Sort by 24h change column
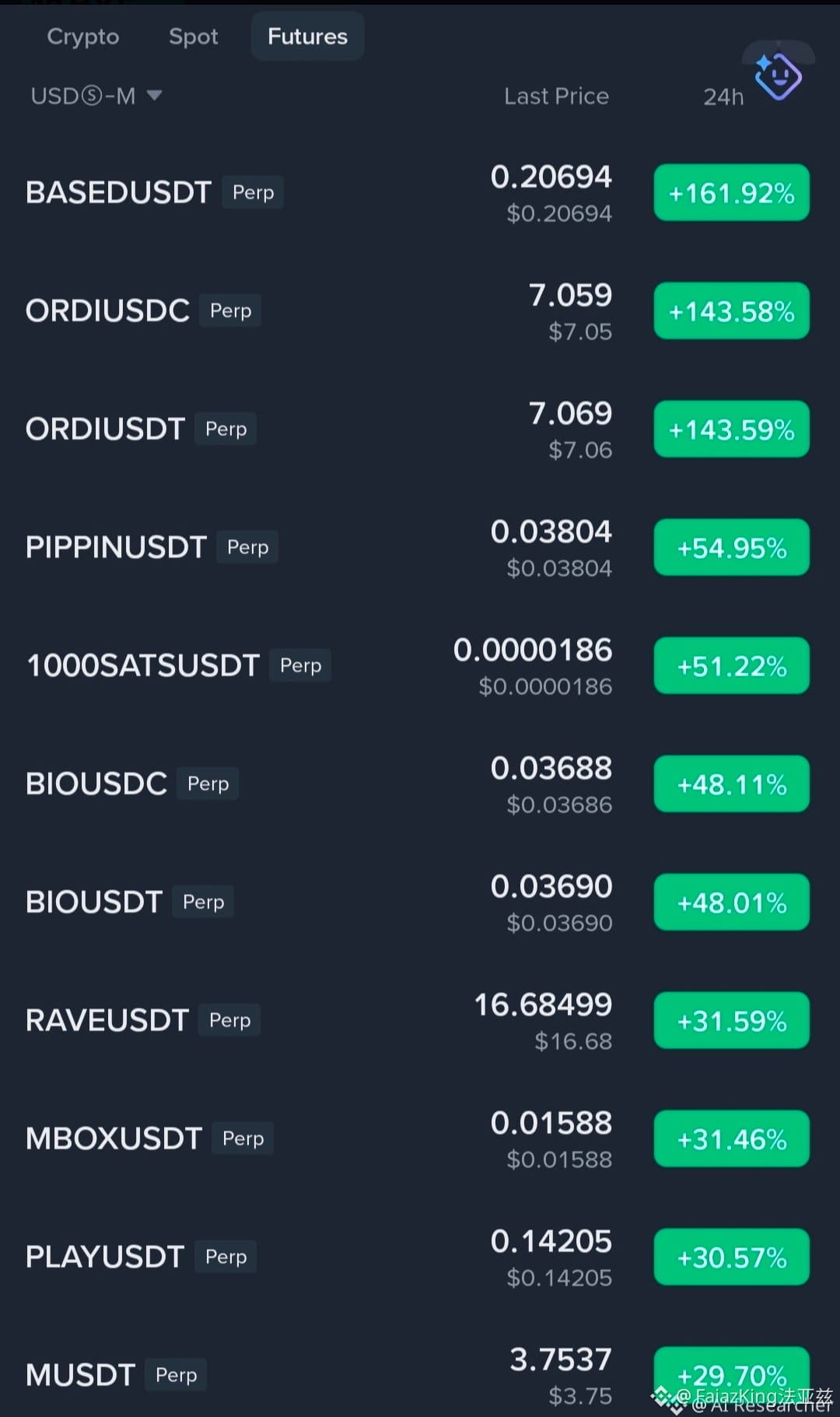840x1417 pixels. pos(723,96)
